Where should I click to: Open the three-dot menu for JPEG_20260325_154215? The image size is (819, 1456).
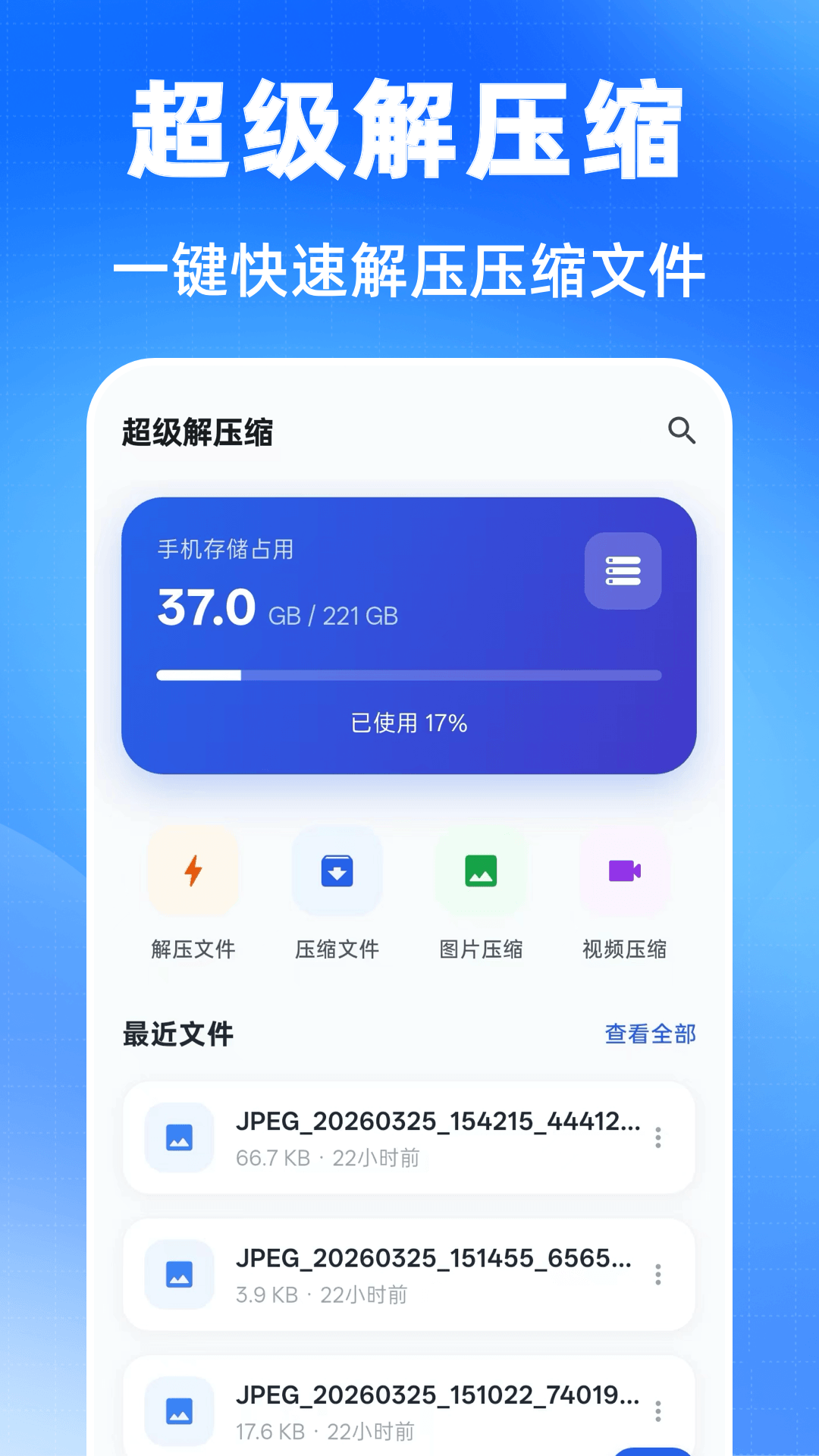click(x=657, y=1137)
